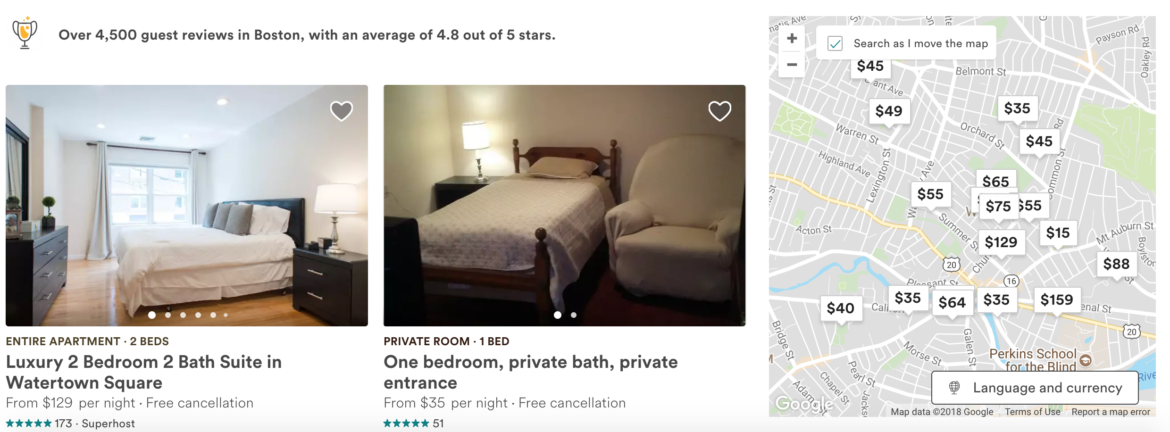Select the $64 map price marker
This screenshot has width=1170, height=432.
[951, 302]
